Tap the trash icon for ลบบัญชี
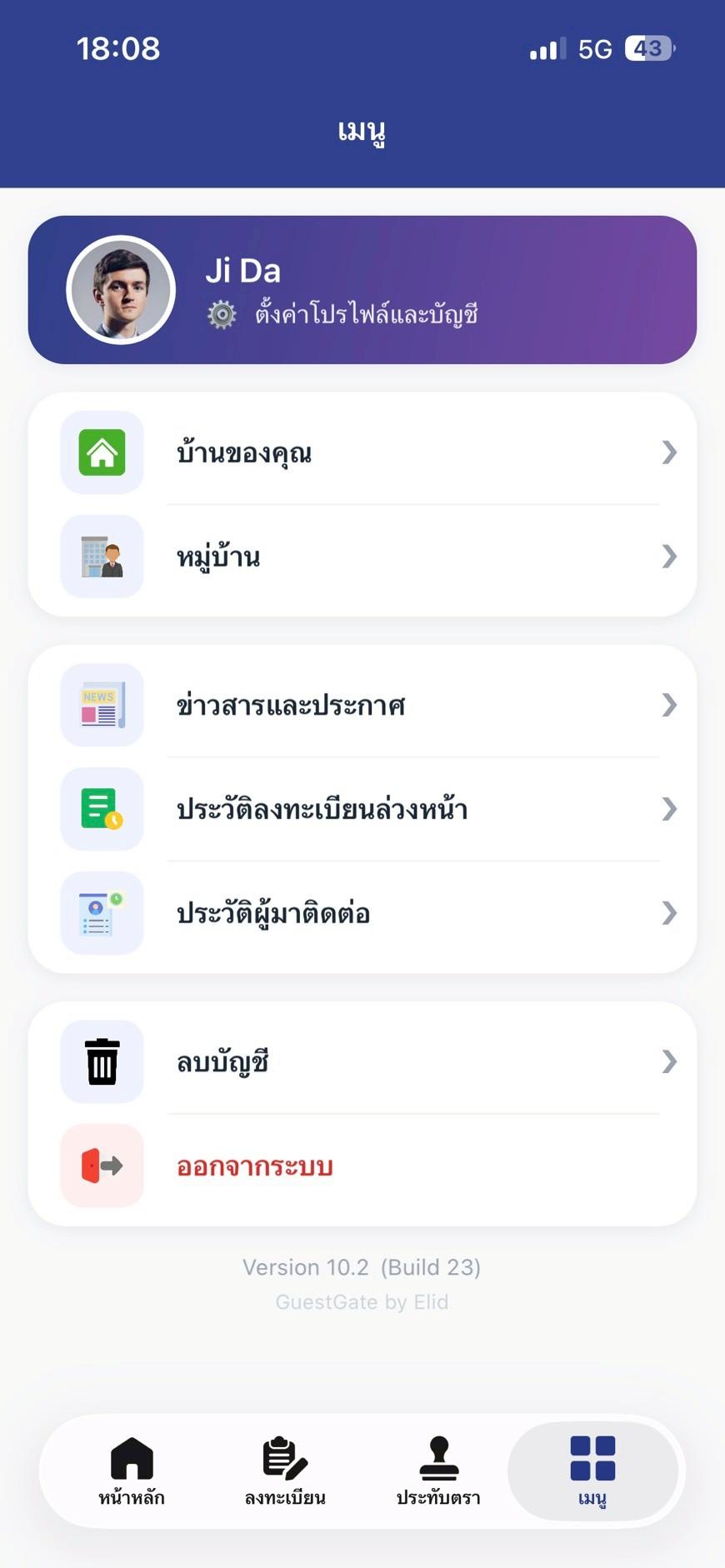 102,1061
